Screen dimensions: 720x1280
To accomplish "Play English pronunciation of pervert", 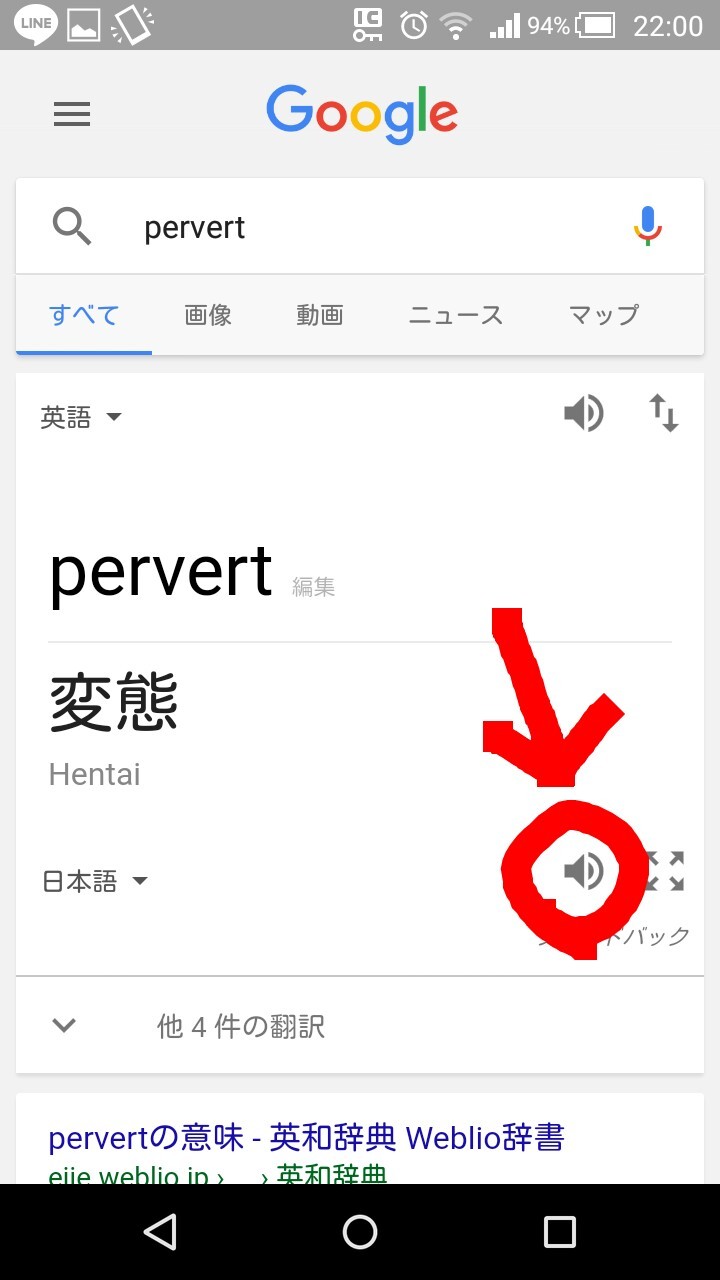I will pyautogui.click(x=583, y=413).
